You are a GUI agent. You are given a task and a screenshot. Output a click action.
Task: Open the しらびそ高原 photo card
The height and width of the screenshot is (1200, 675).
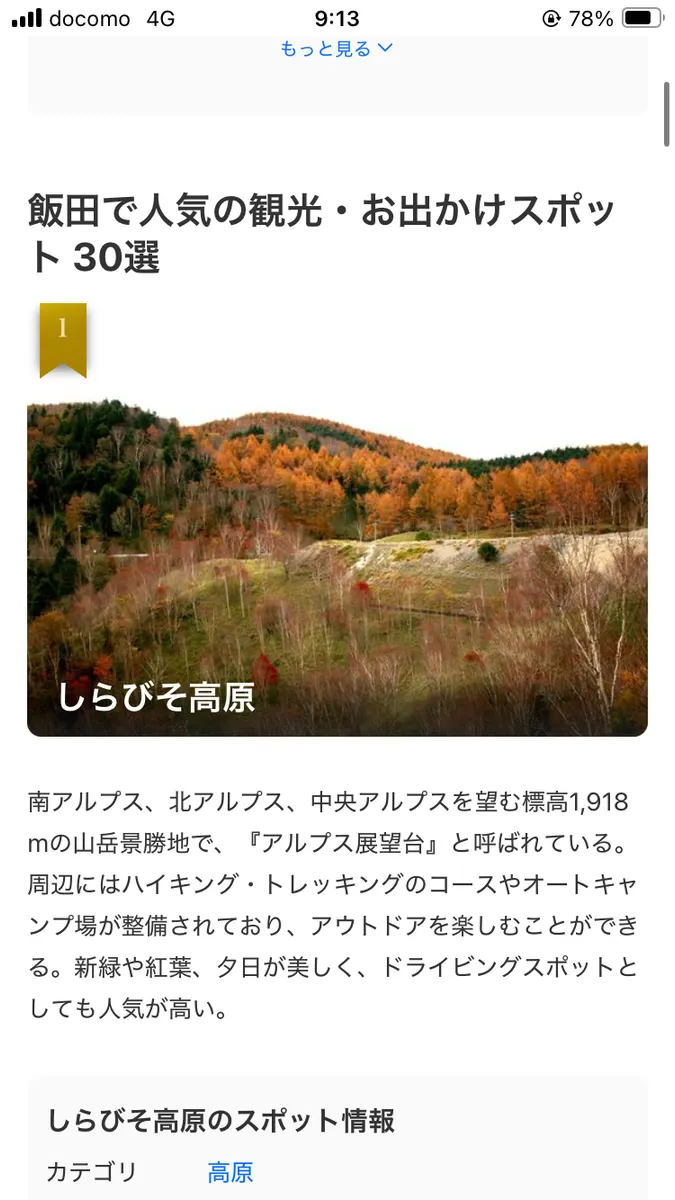point(337,568)
